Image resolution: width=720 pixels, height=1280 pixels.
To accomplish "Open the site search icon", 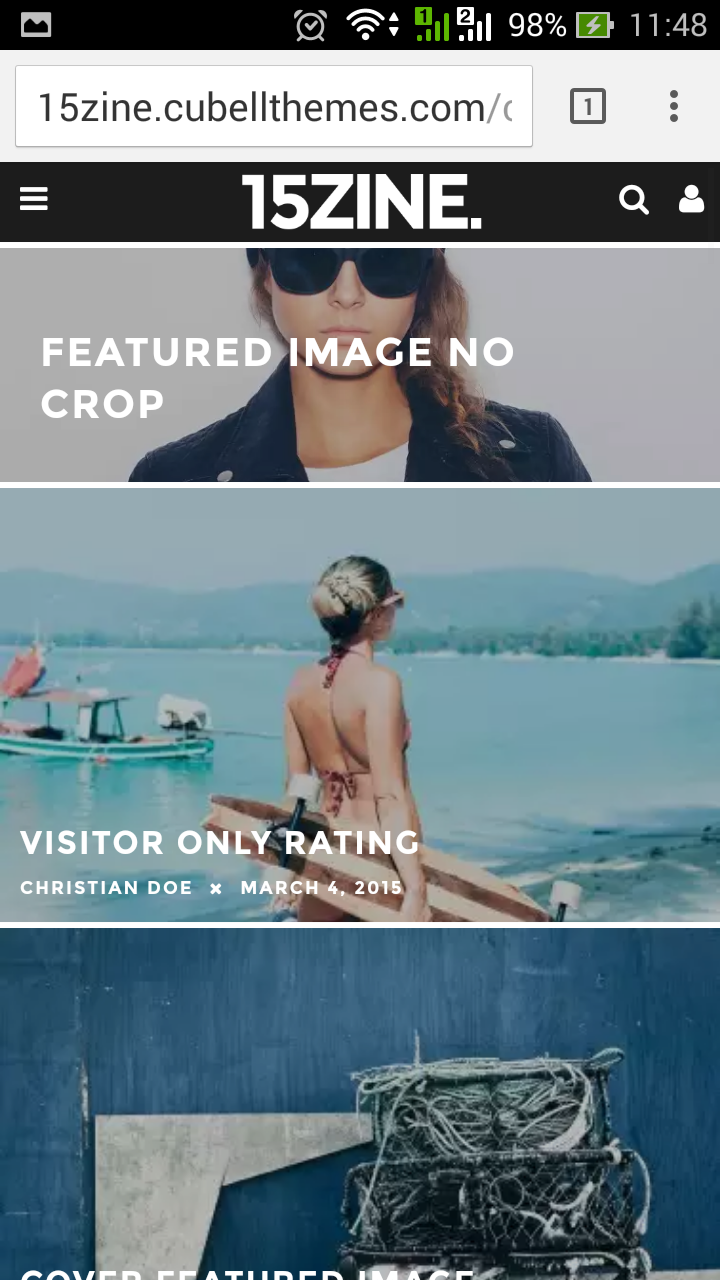I will [634, 200].
